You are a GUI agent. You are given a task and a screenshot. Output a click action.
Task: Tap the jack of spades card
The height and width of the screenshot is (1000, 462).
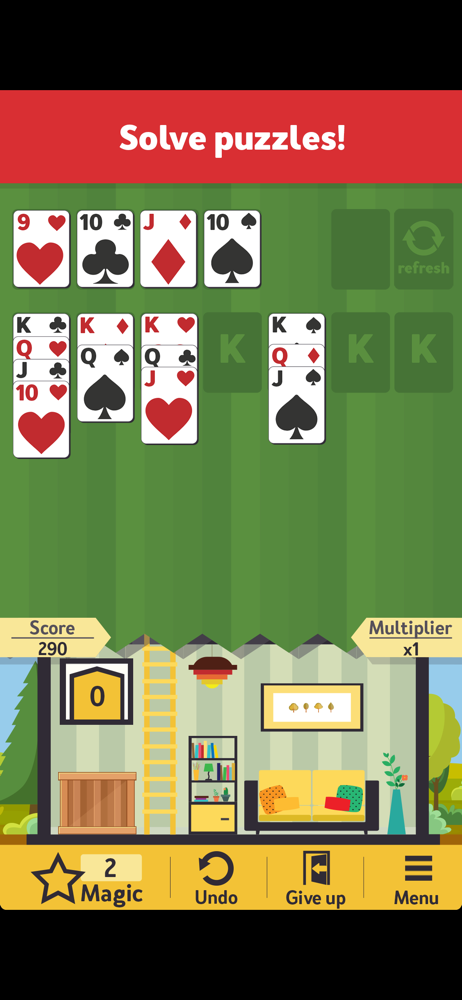297,405
